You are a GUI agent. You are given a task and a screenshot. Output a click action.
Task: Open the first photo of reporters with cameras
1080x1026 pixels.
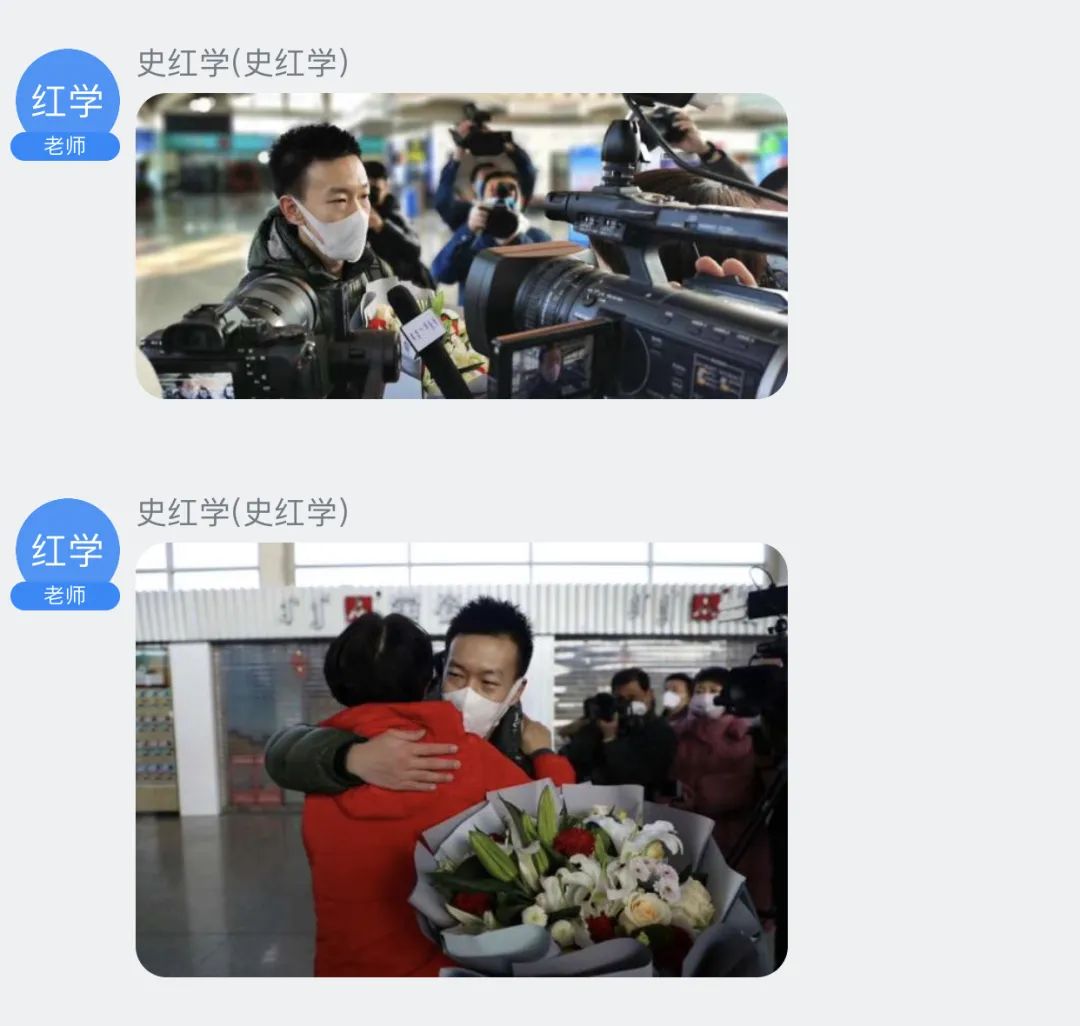click(x=461, y=246)
